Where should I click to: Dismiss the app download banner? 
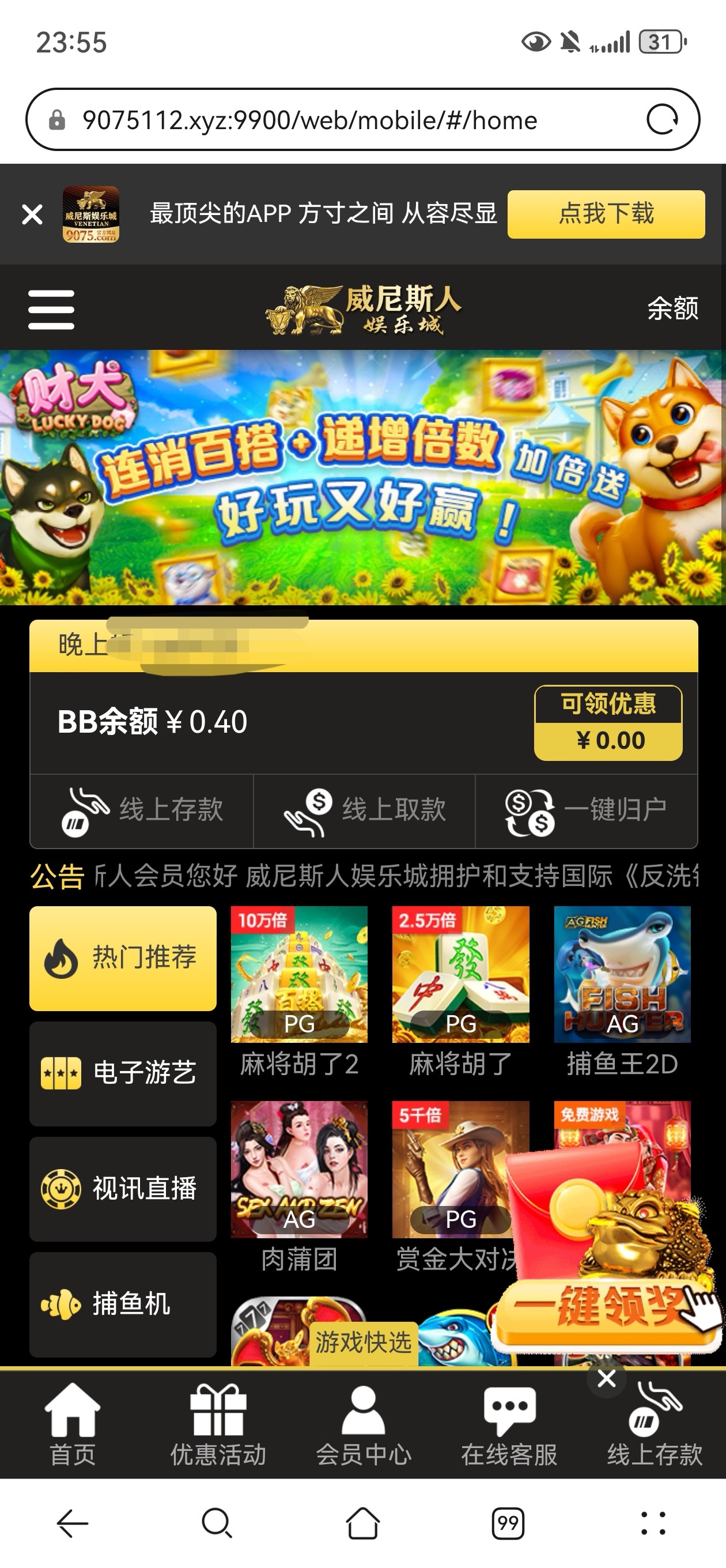31,214
